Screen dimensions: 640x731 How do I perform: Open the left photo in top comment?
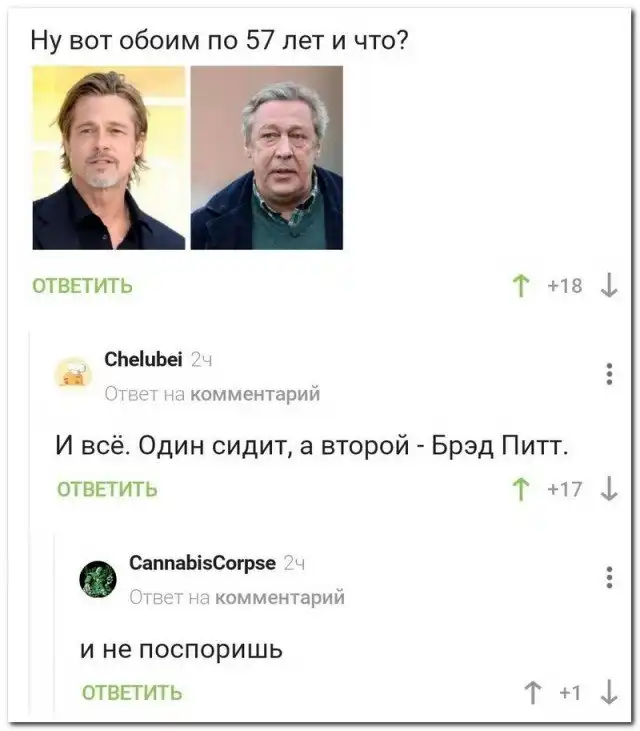tap(108, 158)
